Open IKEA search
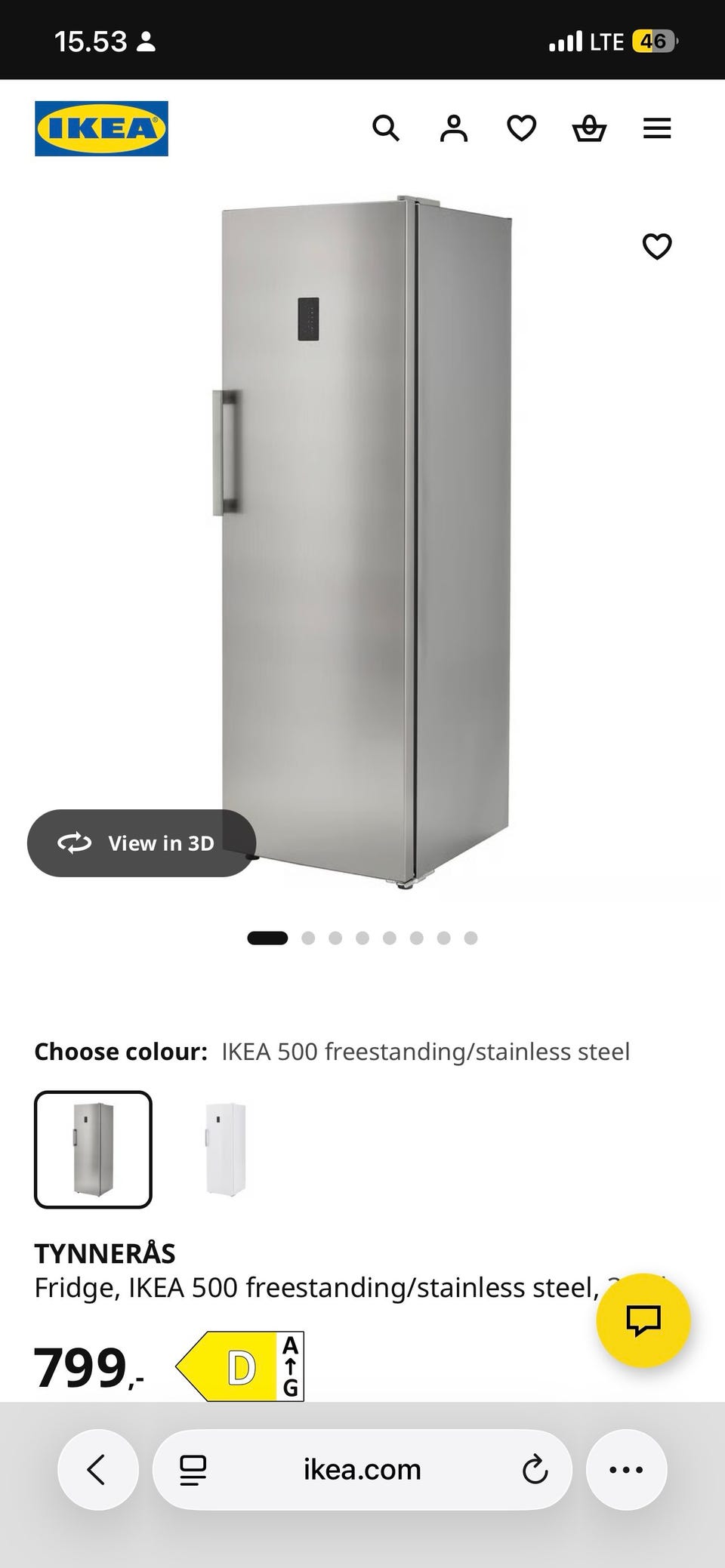The width and height of the screenshot is (725, 1568). (x=385, y=128)
